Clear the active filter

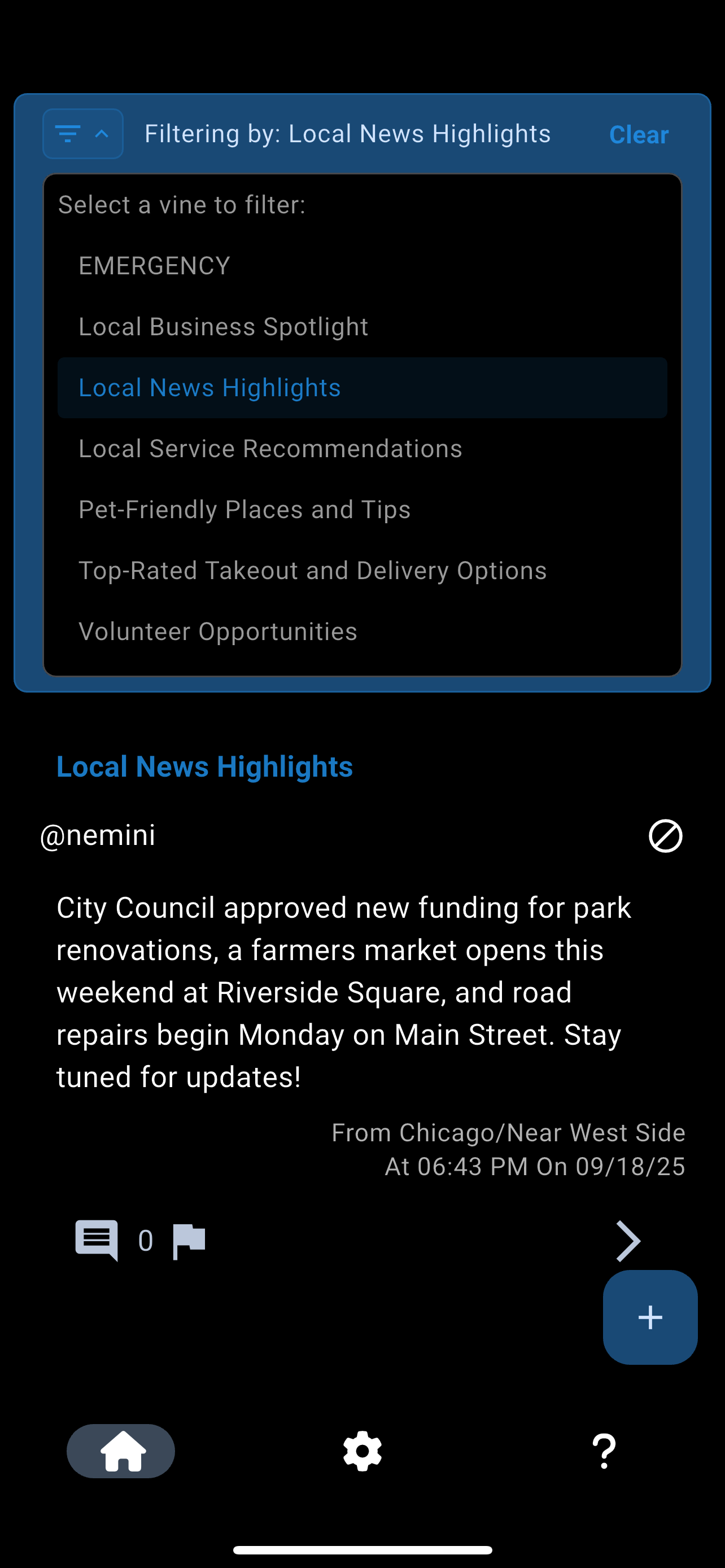tap(639, 134)
